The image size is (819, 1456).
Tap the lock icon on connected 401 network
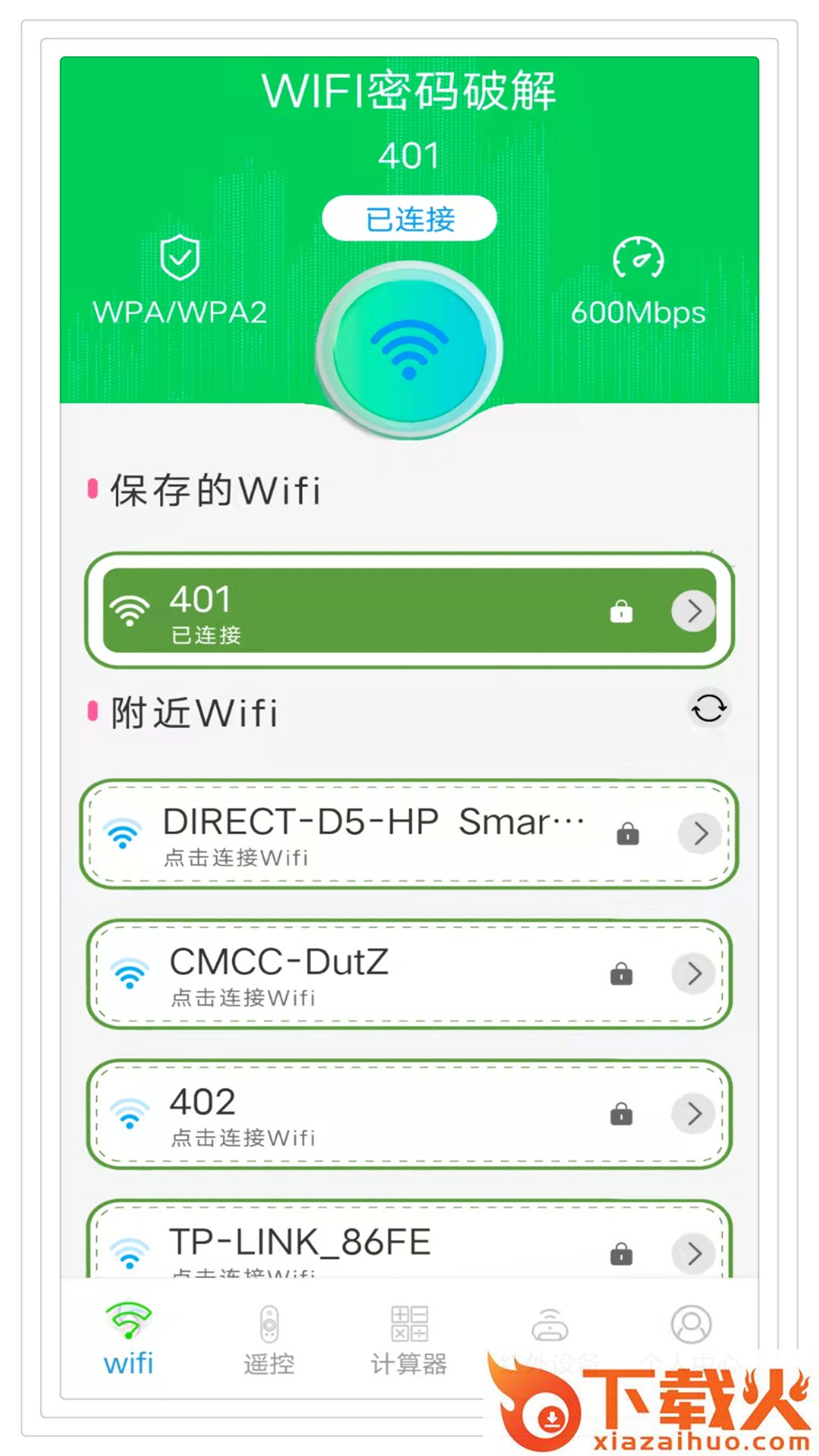click(621, 610)
